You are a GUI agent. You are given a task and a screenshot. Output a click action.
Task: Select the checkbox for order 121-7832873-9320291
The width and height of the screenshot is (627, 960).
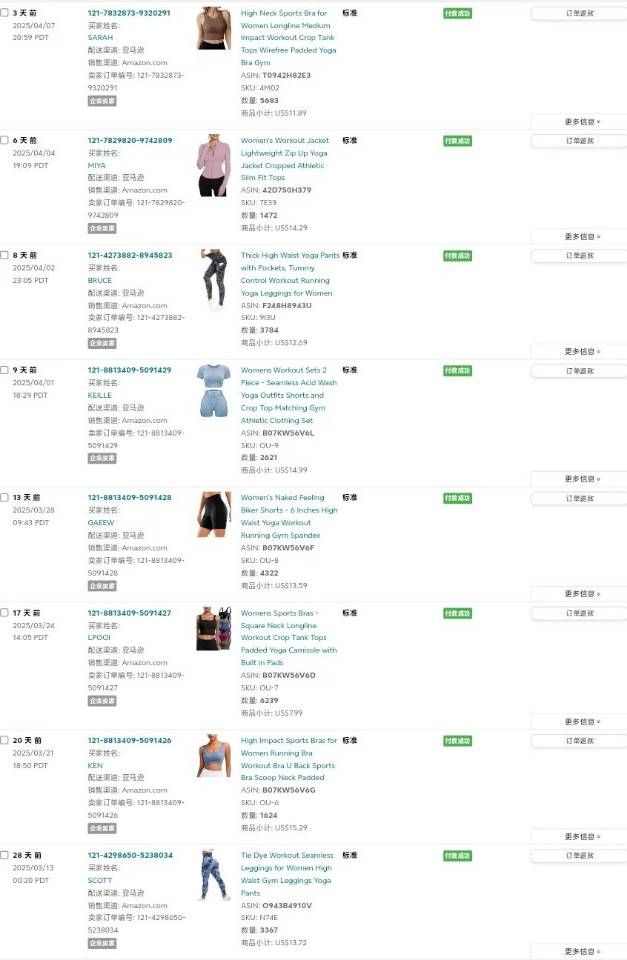point(5,13)
